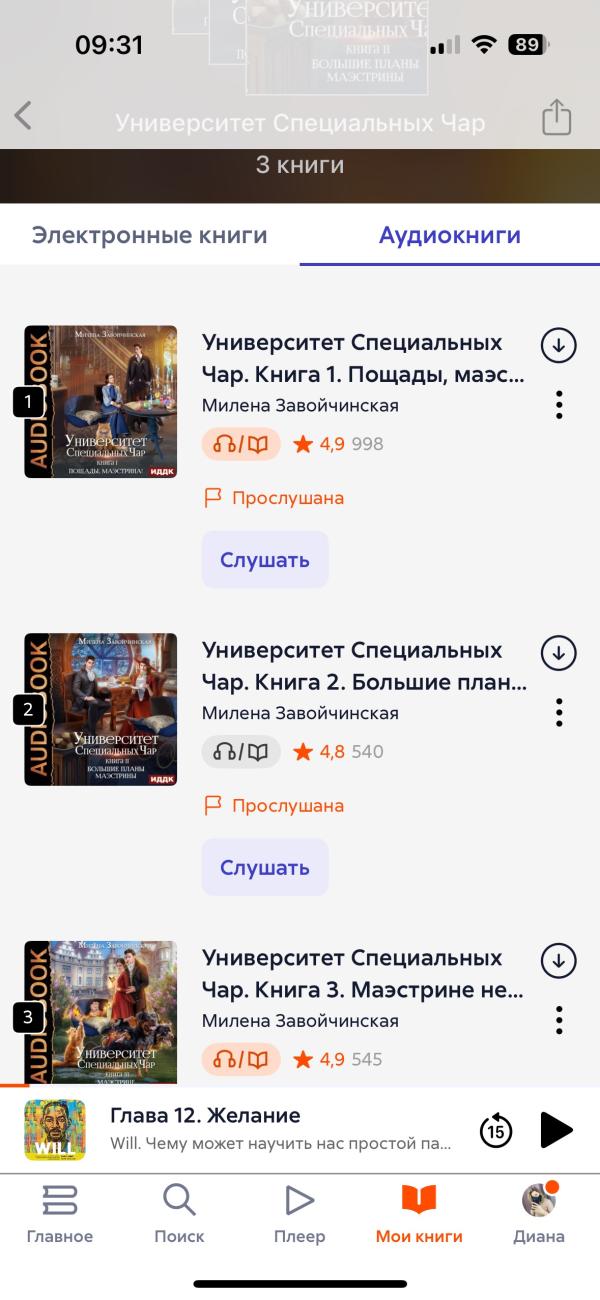This screenshot has height=1300, width=600.
Task: Start listening to Книга 2 with Слушать
Action: point(265,868)
